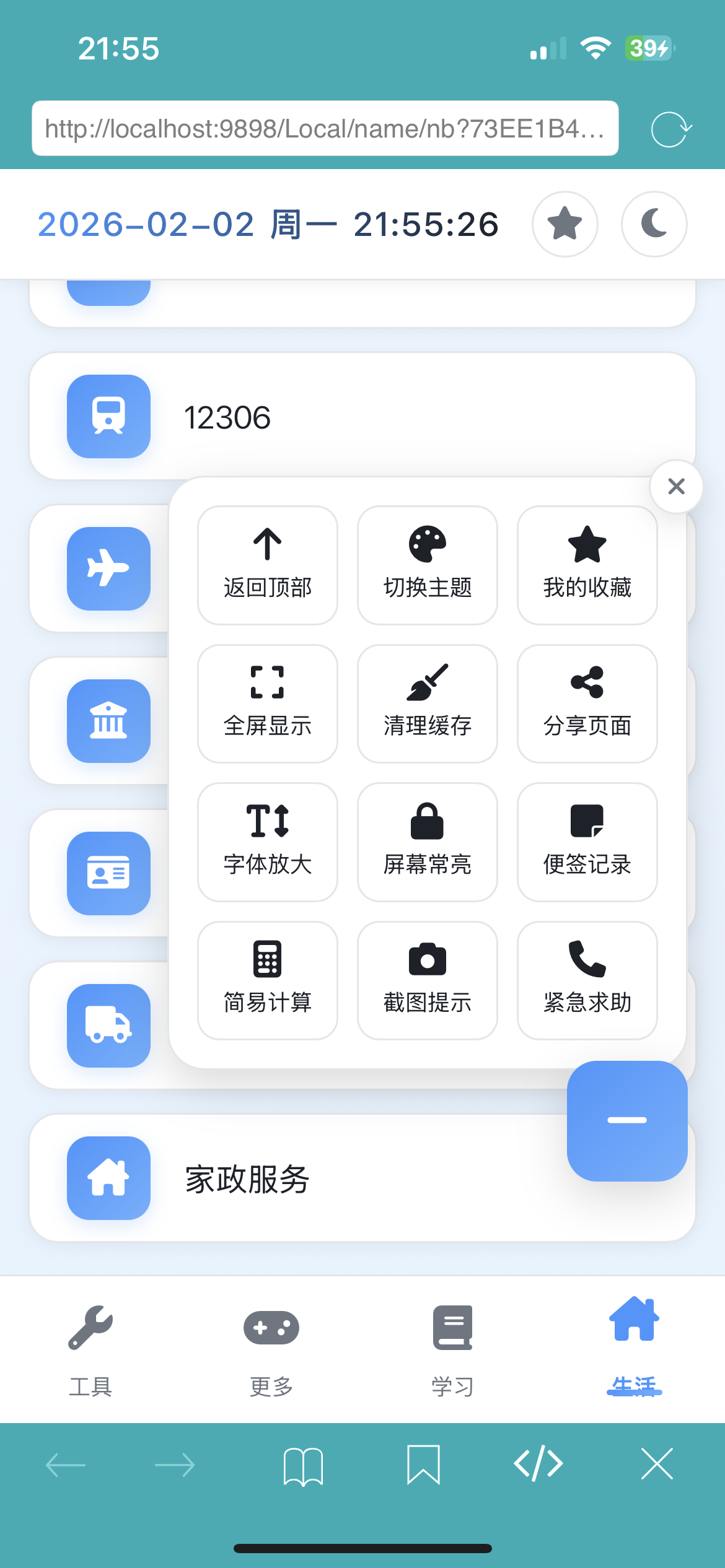This screenshot has height=1568, width=725.
Task: Tap 返回顶部 to return to top
Action: (268, 565)
